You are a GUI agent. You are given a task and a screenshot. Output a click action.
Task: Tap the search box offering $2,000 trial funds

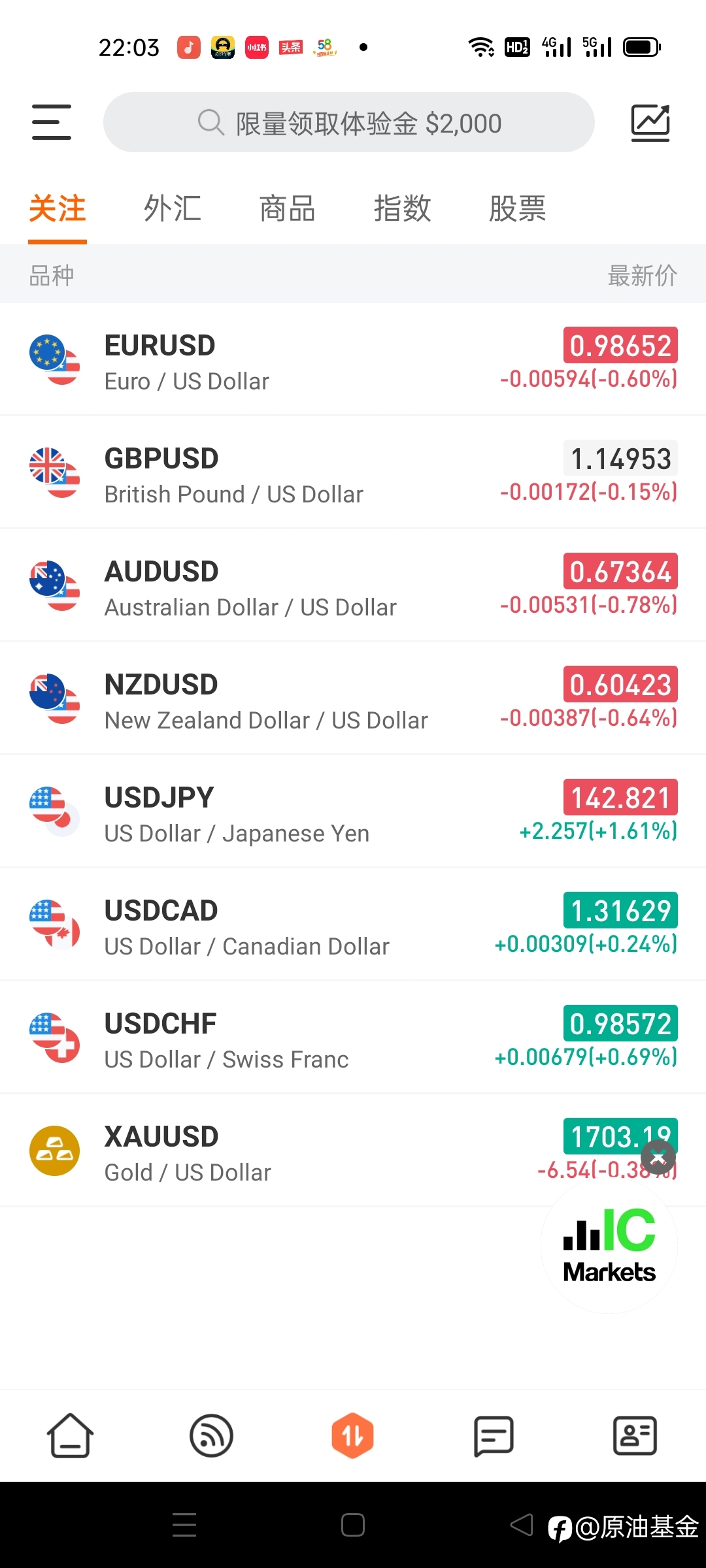tap(348, 122)
